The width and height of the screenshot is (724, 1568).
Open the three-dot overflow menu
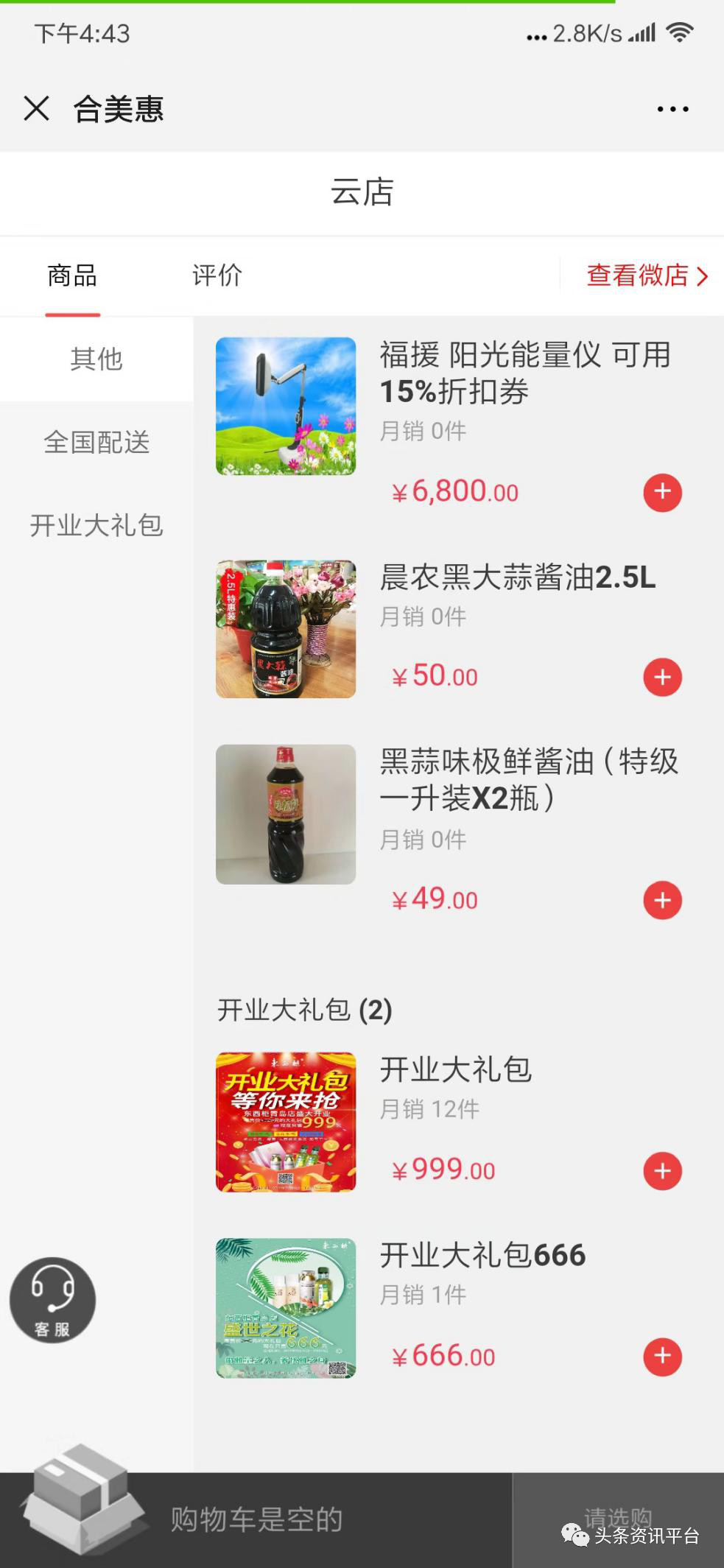coord(672,109)
